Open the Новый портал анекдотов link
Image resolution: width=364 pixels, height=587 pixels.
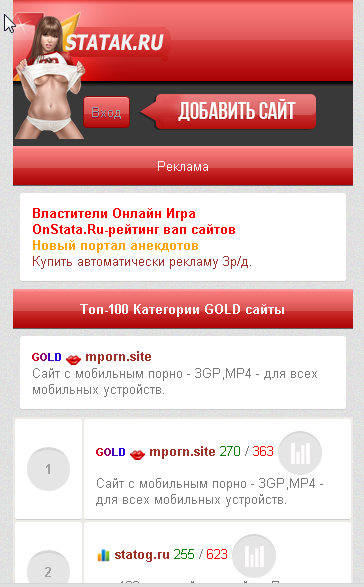click(115, 246)
